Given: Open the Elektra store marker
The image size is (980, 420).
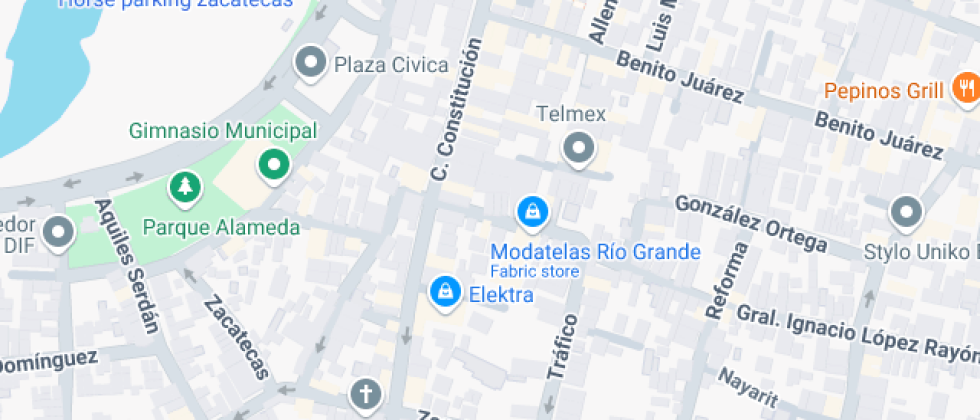Looking at the screenshot, I should (442, 292).
